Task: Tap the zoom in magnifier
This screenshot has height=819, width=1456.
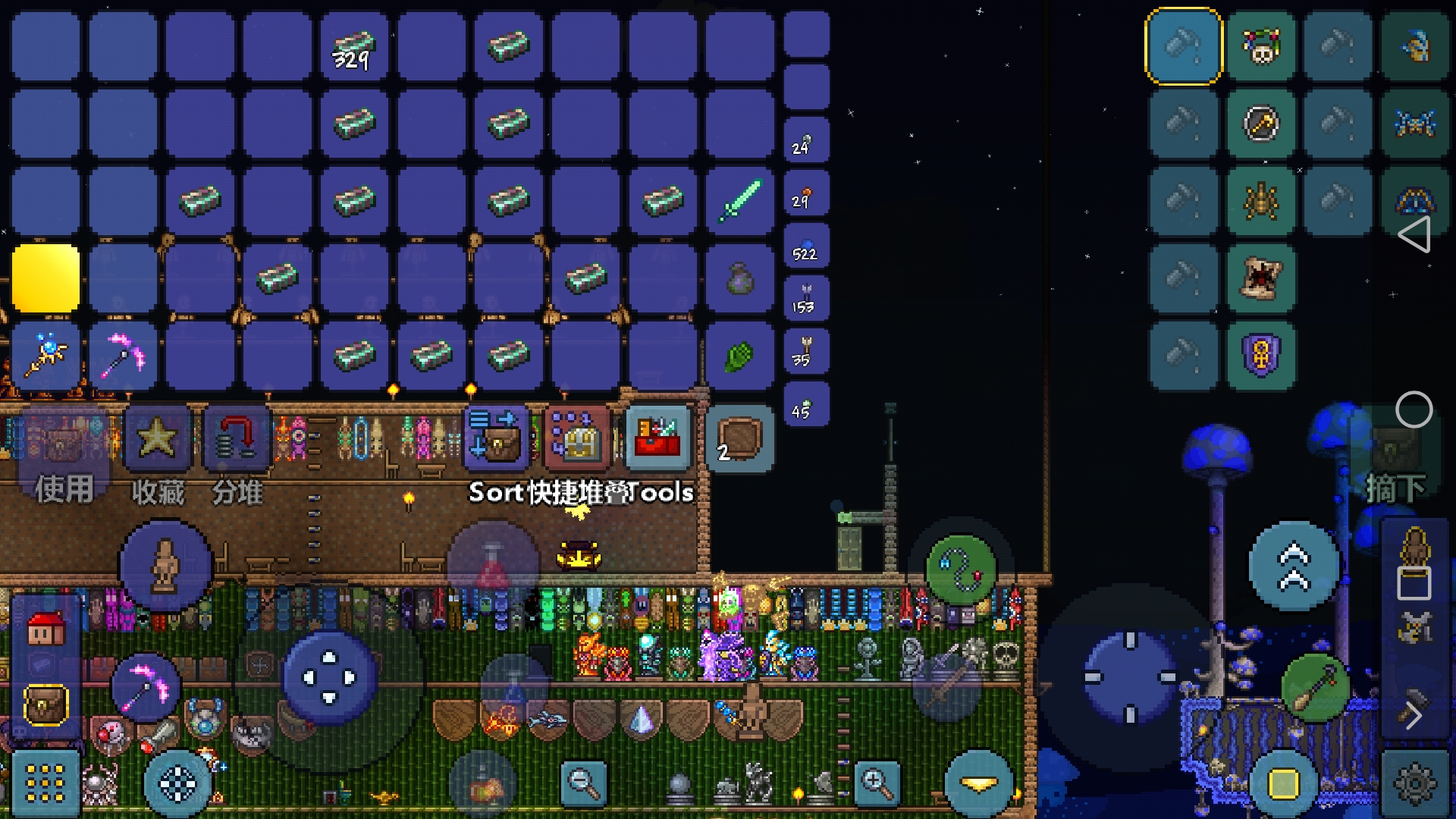Action: [x=877, y=783]
